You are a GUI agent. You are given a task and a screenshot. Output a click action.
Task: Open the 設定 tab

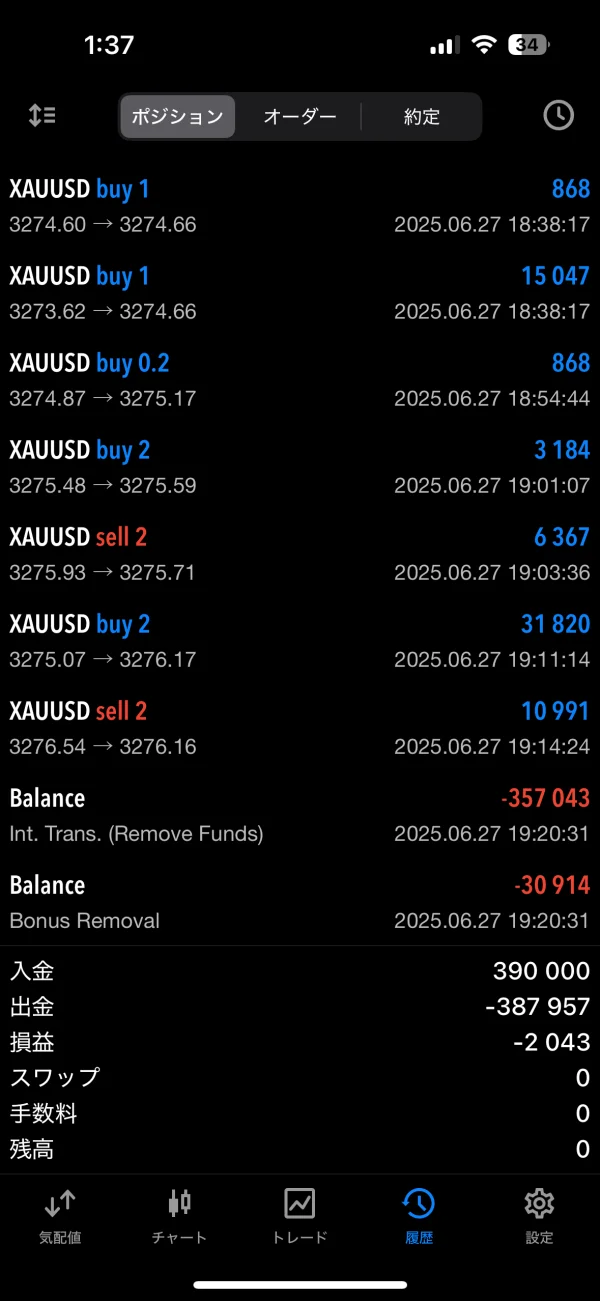539,1215
